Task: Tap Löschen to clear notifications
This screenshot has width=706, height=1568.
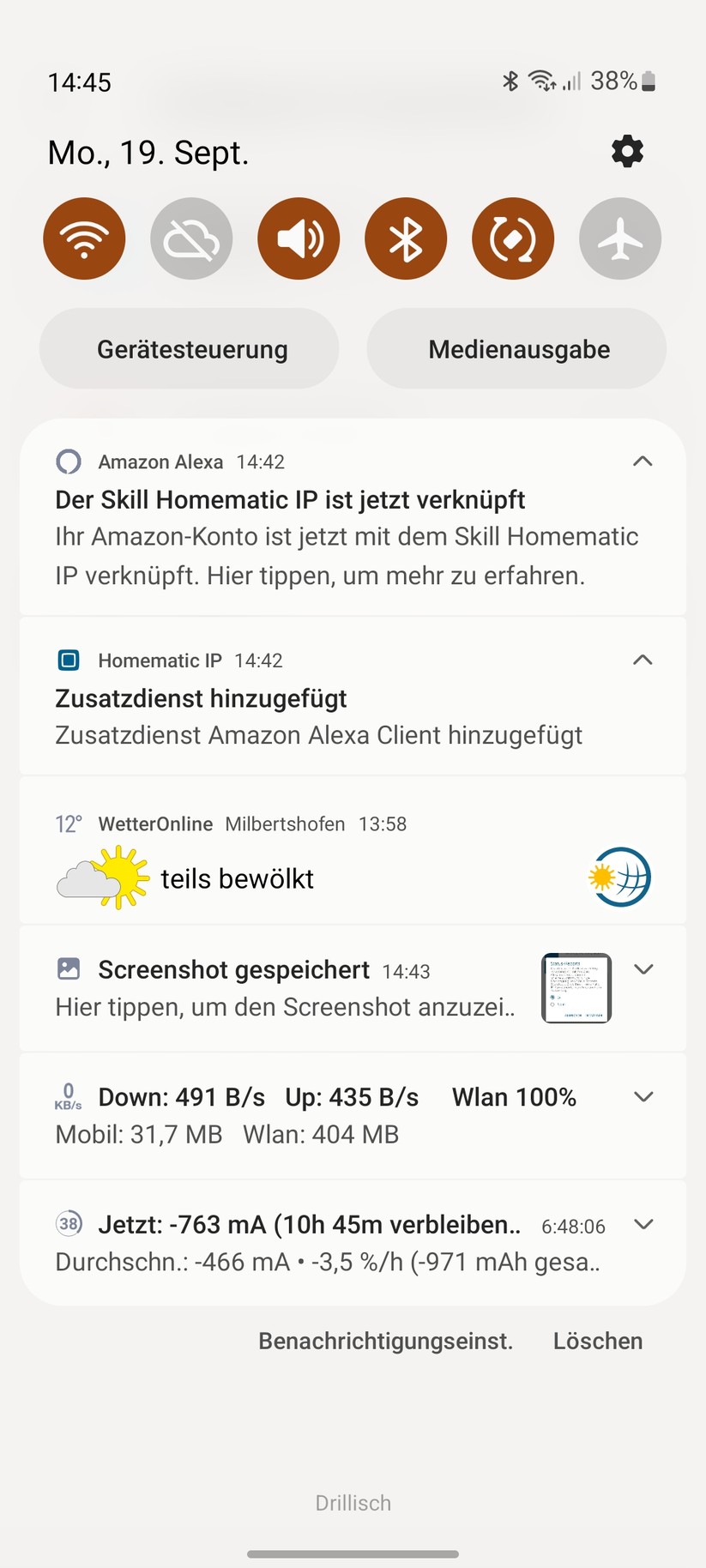Action: (597, 1341)
